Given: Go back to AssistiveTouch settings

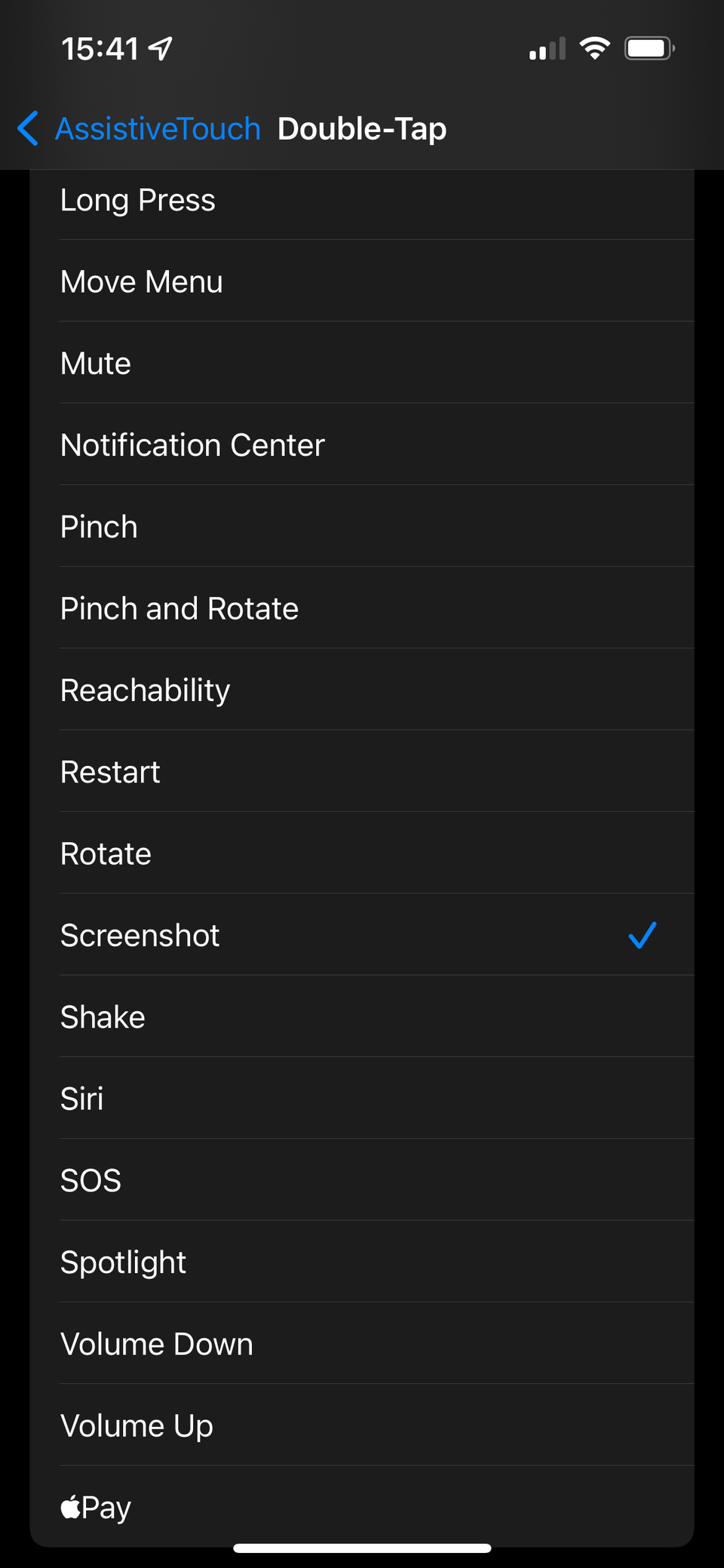Looking at the screenshot, I should [x=140, y=129].
